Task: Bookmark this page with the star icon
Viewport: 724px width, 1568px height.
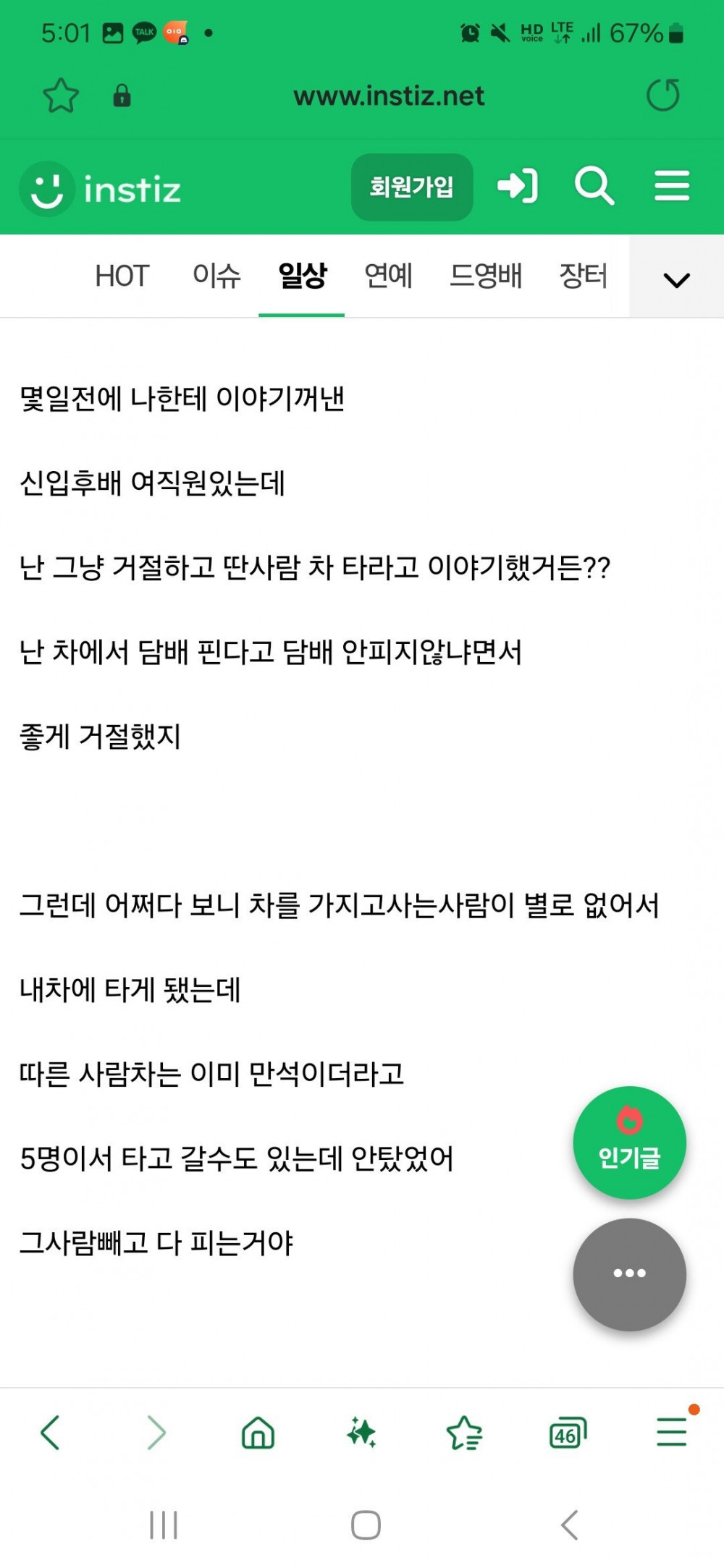Action: [x=61, y=96]
